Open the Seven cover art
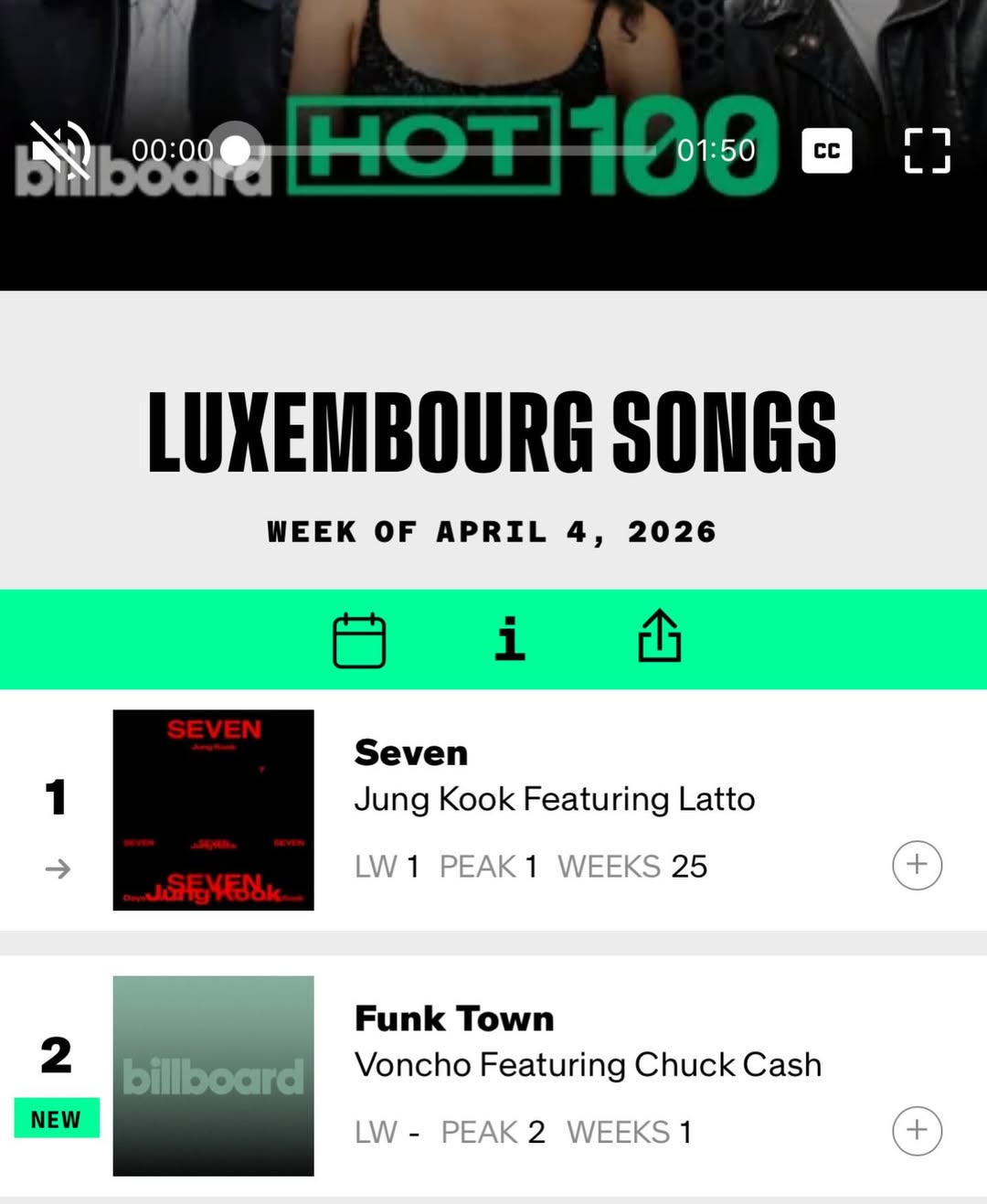 [213, 810]
